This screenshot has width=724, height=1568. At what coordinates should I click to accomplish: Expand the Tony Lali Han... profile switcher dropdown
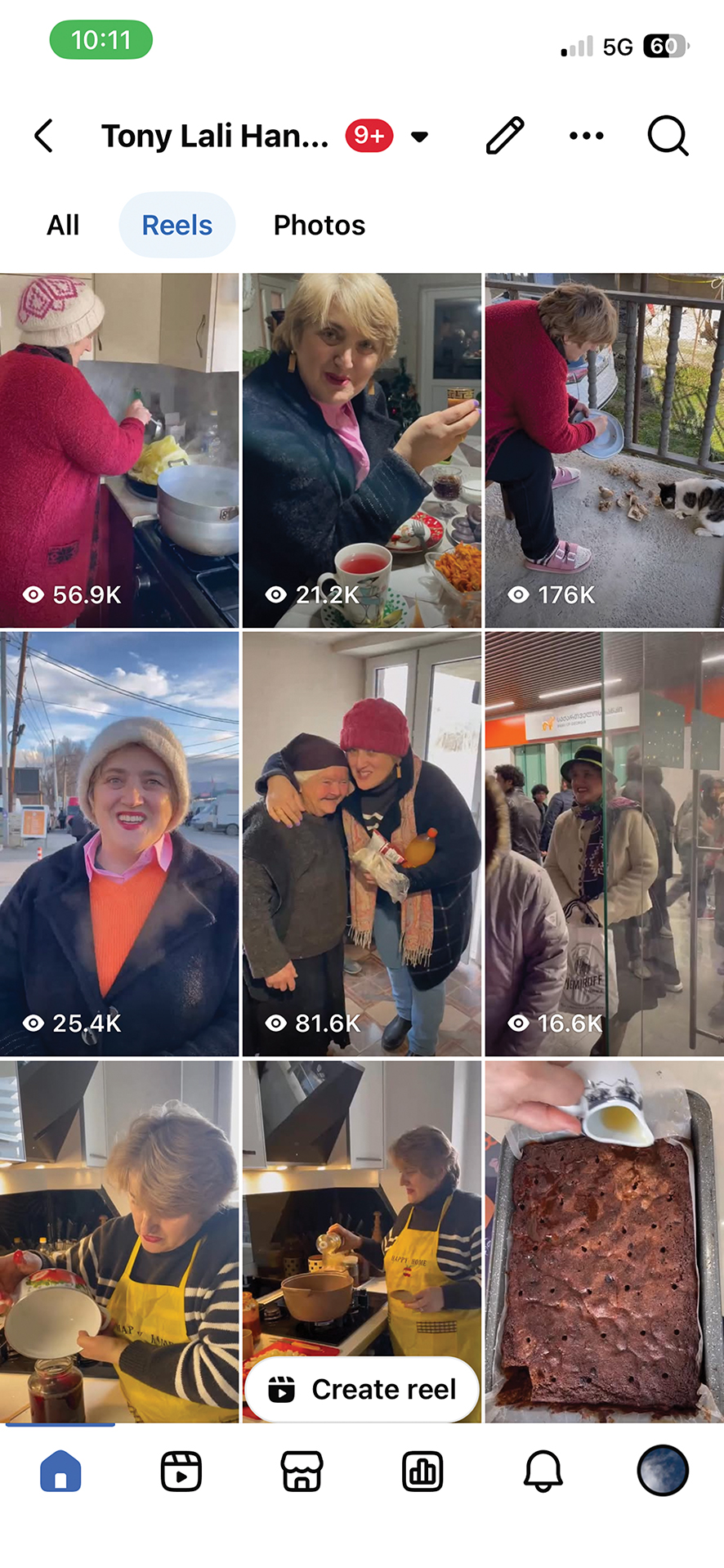pyautogui.click(x=419, y=137)
